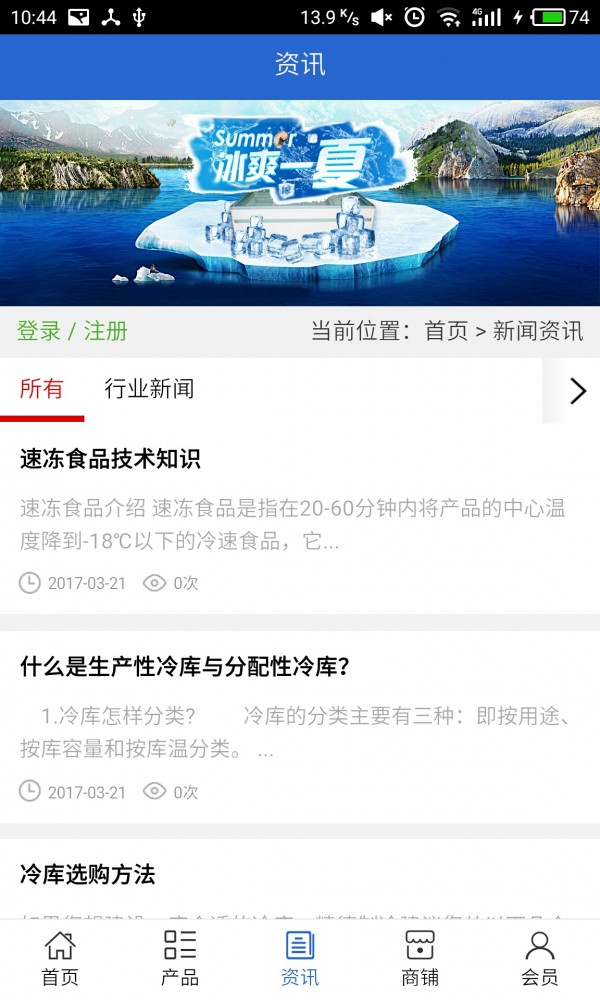Expand more categories with the right arrow

pyautogui.click(x=577, y=390)
